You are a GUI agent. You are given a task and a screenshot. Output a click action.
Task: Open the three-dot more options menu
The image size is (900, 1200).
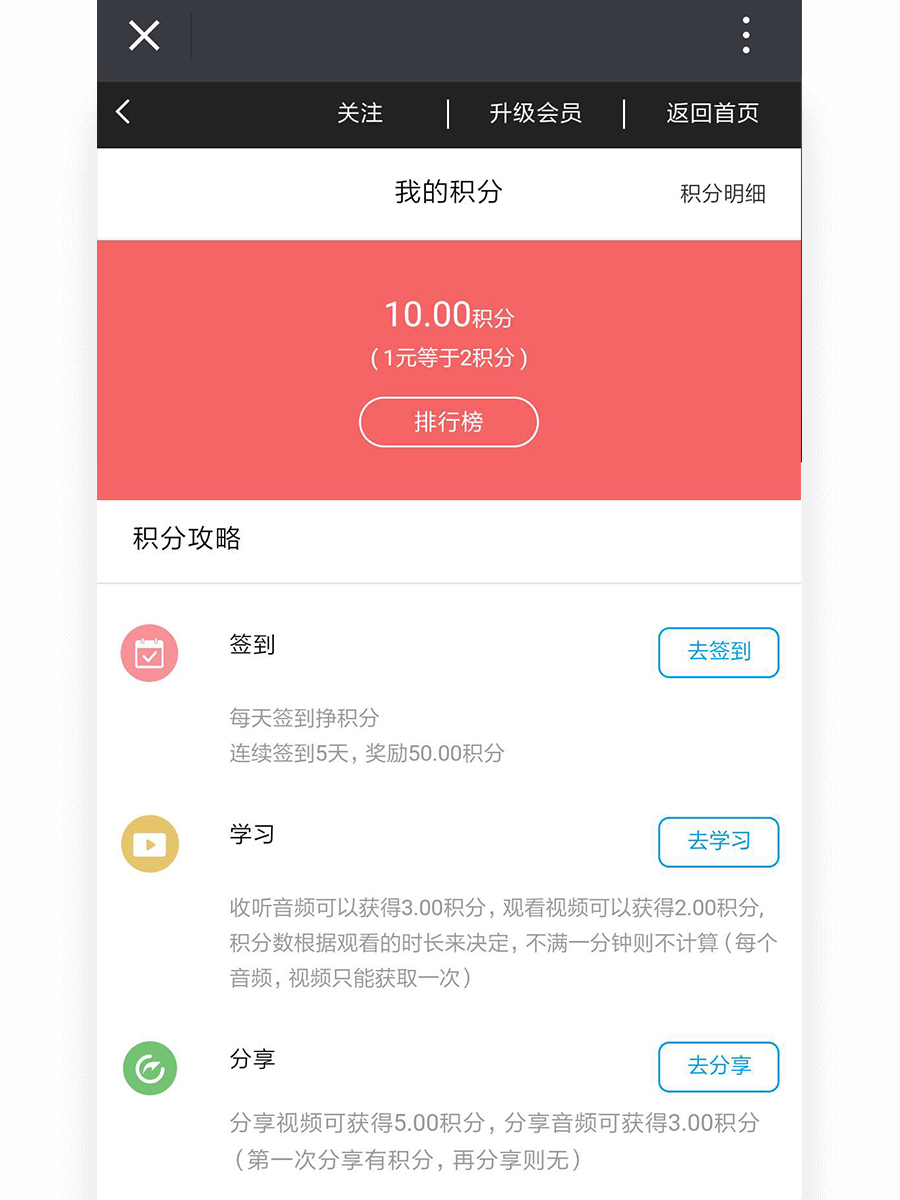[x=745, y=34]
